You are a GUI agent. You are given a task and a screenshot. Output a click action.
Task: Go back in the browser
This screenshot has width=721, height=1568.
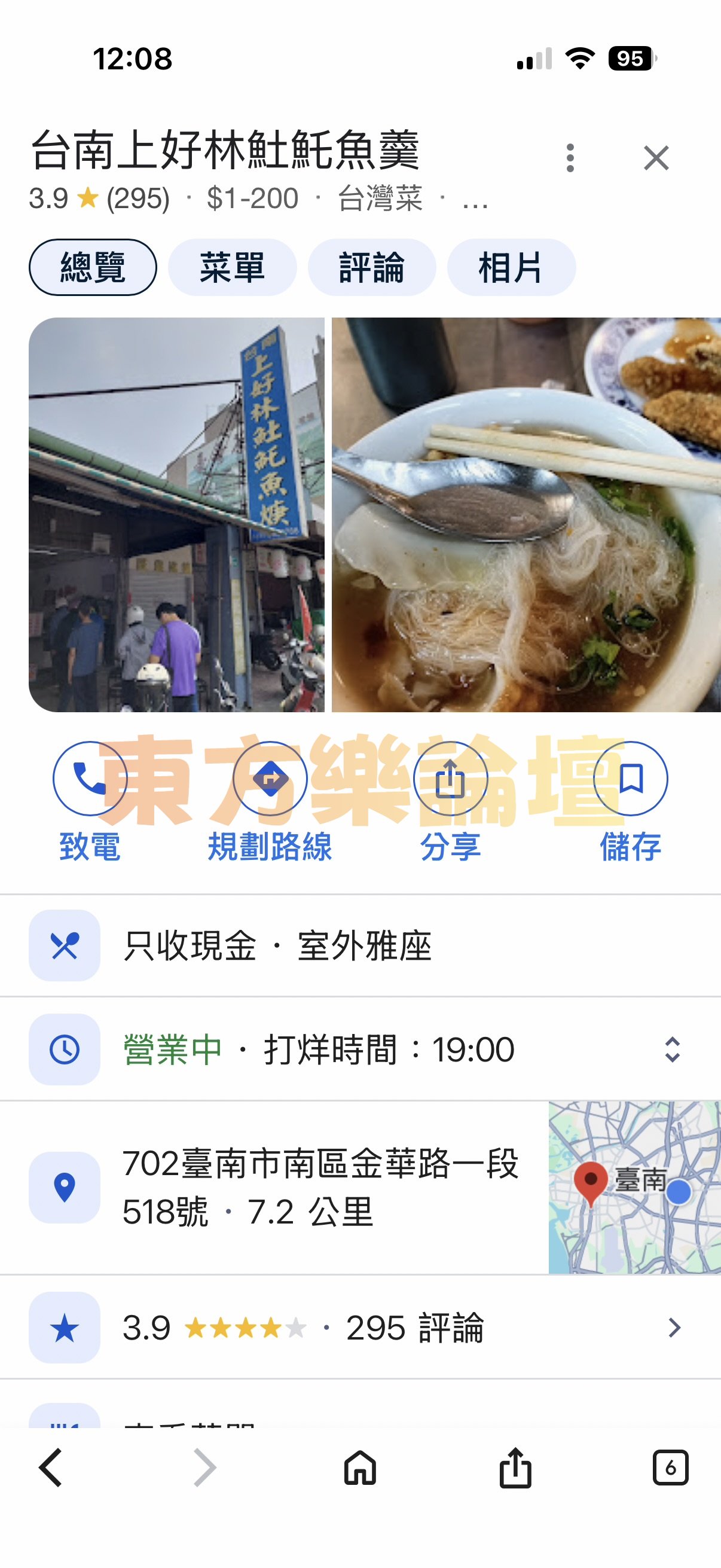click(x=51, y=1468)
